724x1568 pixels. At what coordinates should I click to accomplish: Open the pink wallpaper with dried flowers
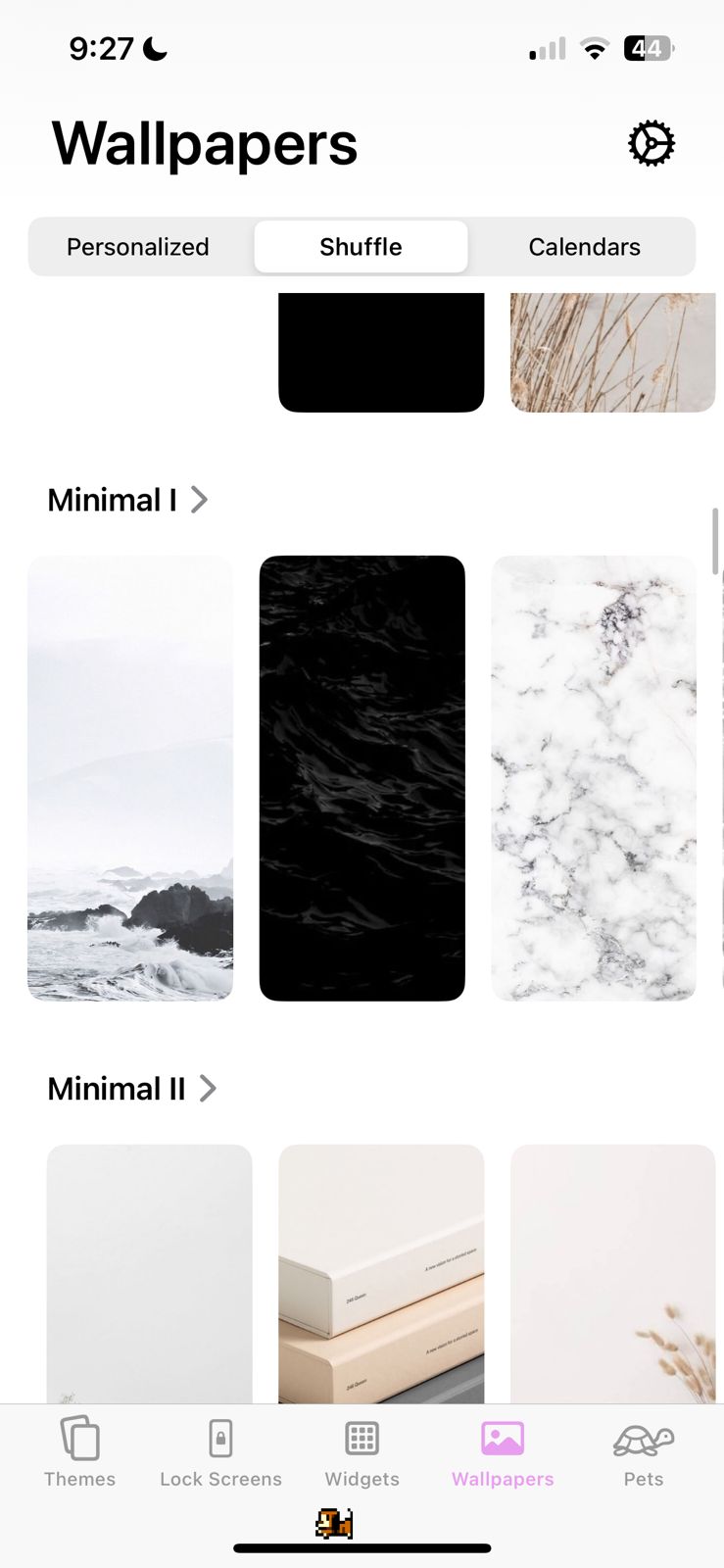tap(613, 1274)
